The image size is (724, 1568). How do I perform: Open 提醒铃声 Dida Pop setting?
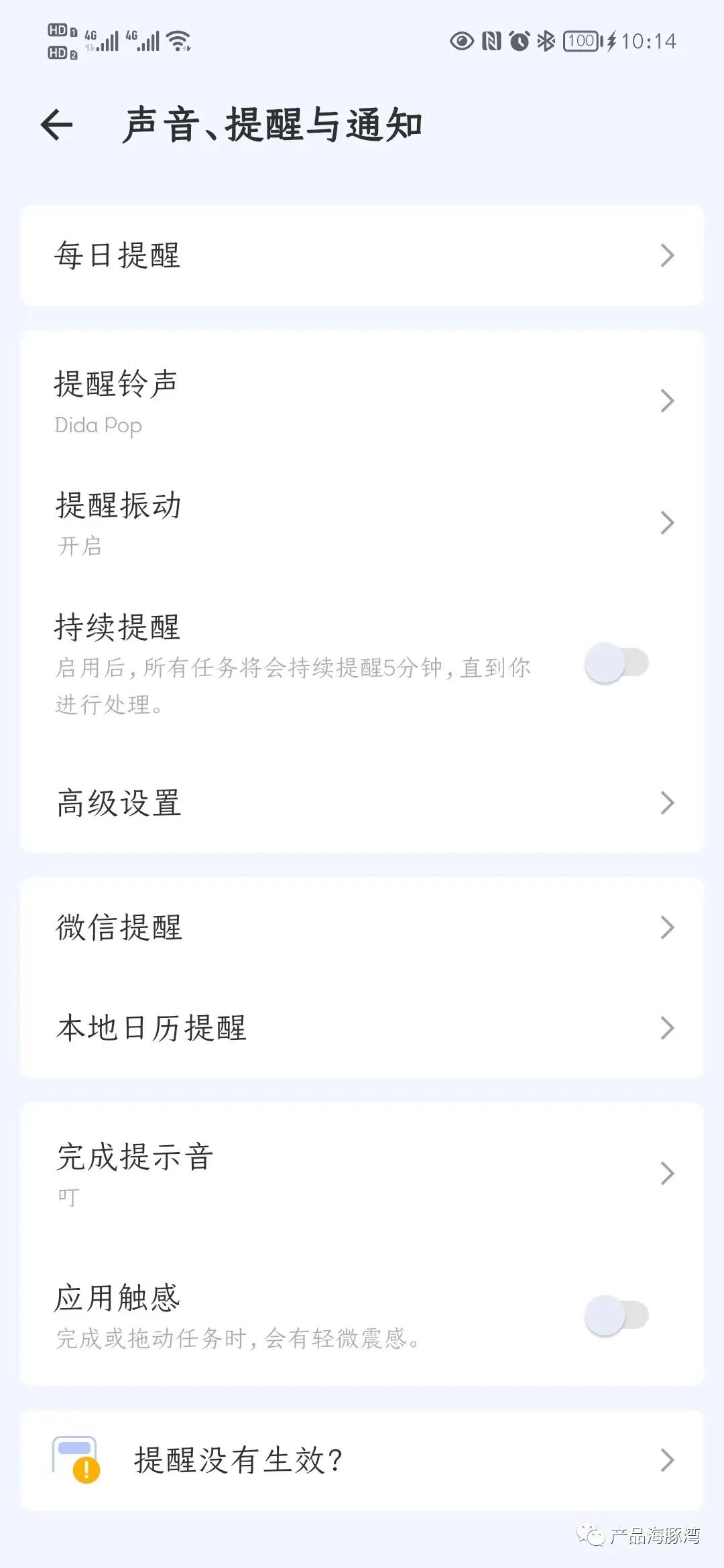362,402
